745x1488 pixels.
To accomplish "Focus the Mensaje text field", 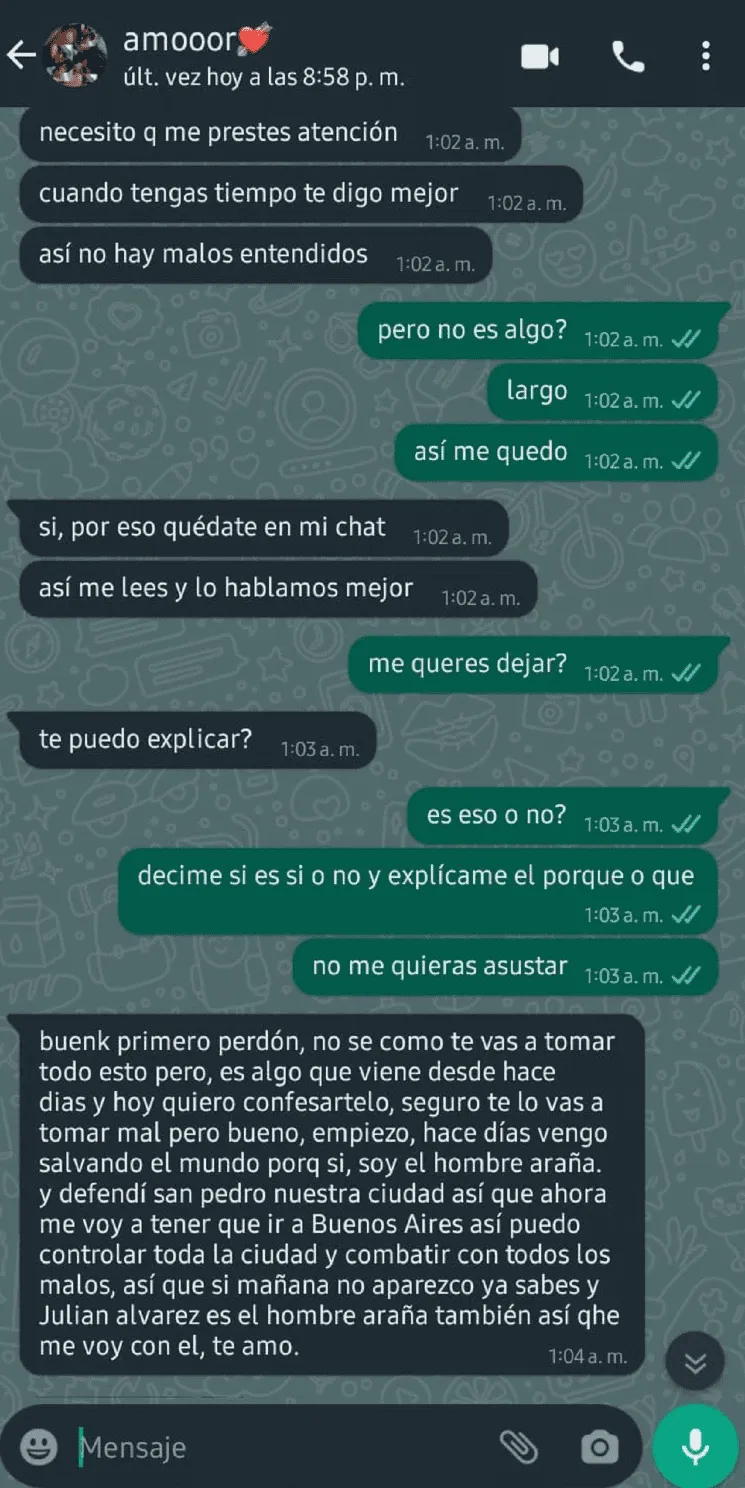I will coord(280,1447).
